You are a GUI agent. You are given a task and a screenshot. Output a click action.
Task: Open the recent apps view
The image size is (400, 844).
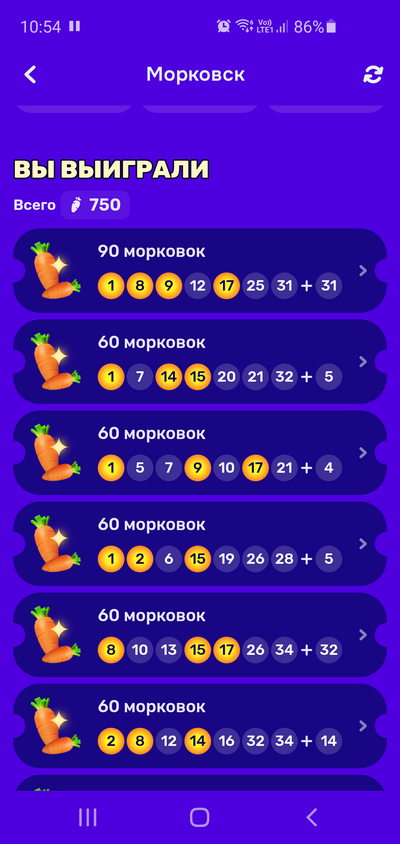click(88, 817)
